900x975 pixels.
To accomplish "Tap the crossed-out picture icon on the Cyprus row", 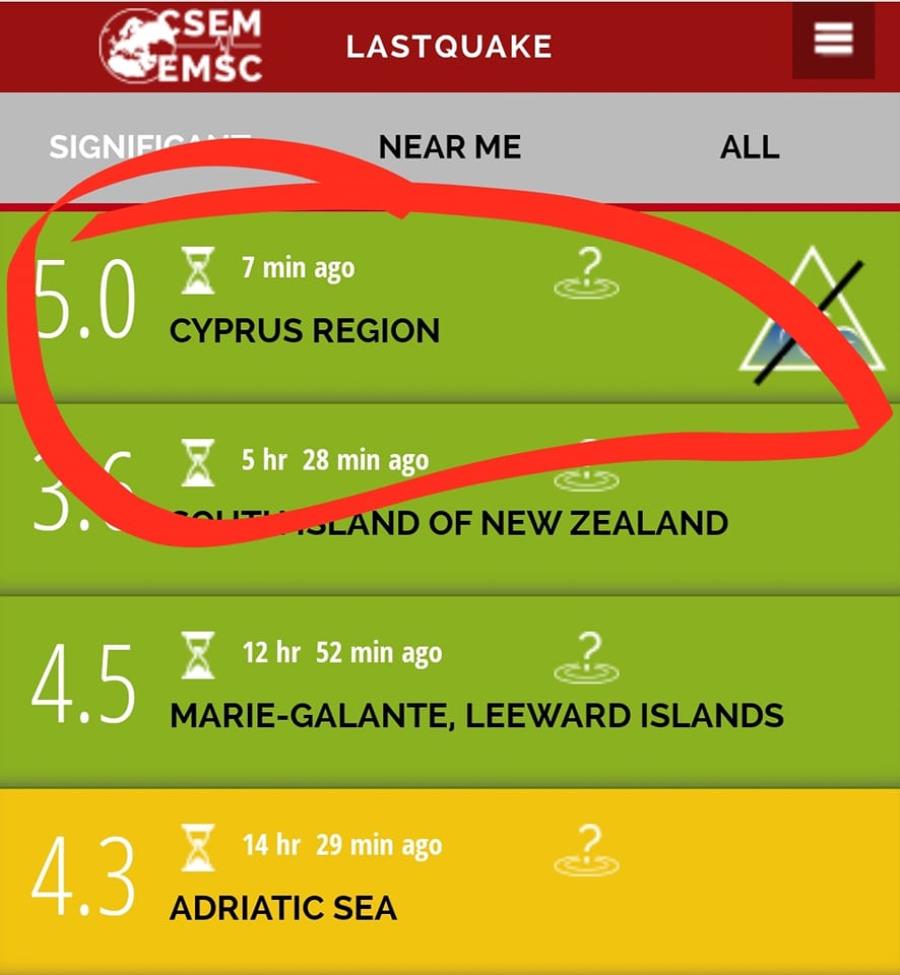I will (811, 312).
